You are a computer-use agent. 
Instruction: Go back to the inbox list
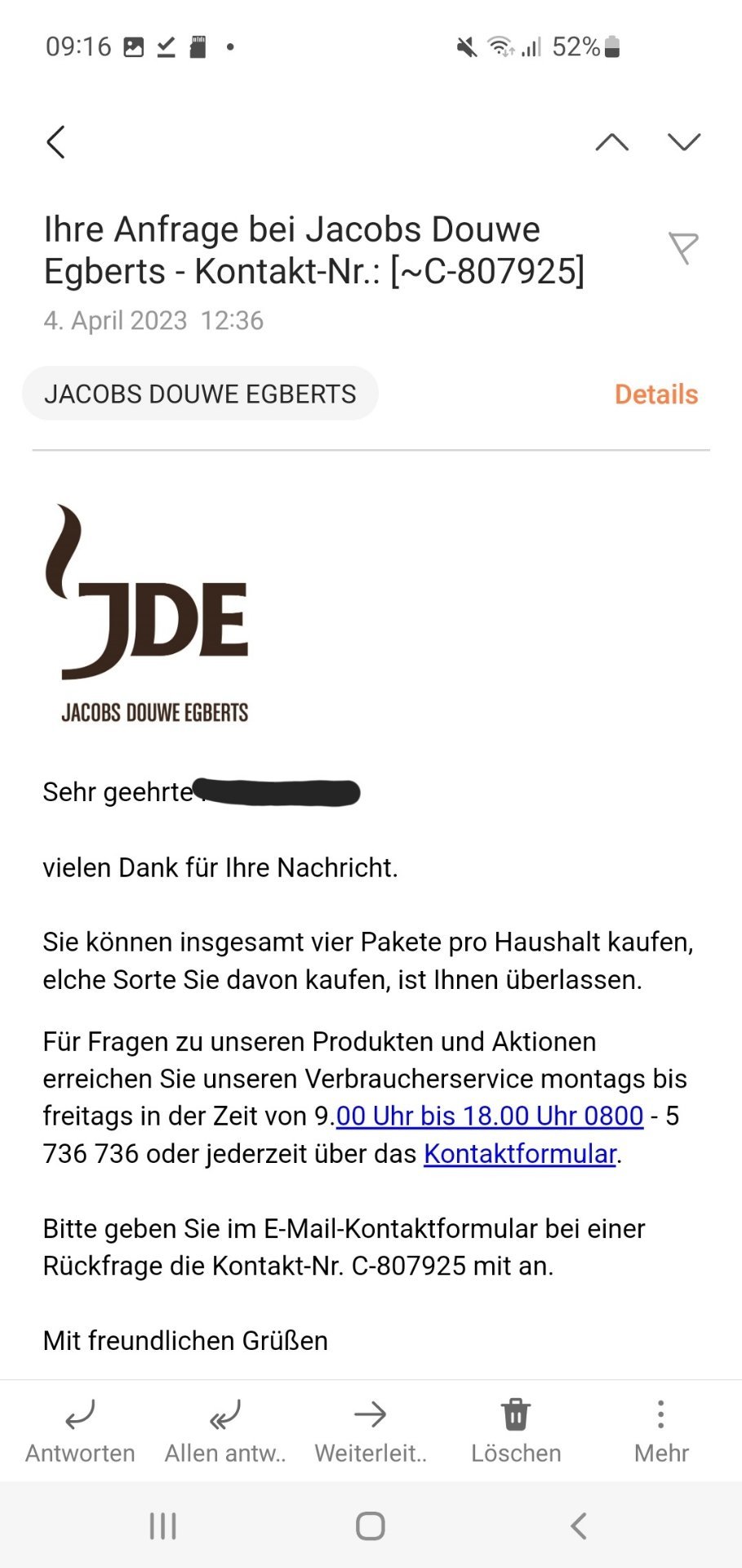coord(55,142)
